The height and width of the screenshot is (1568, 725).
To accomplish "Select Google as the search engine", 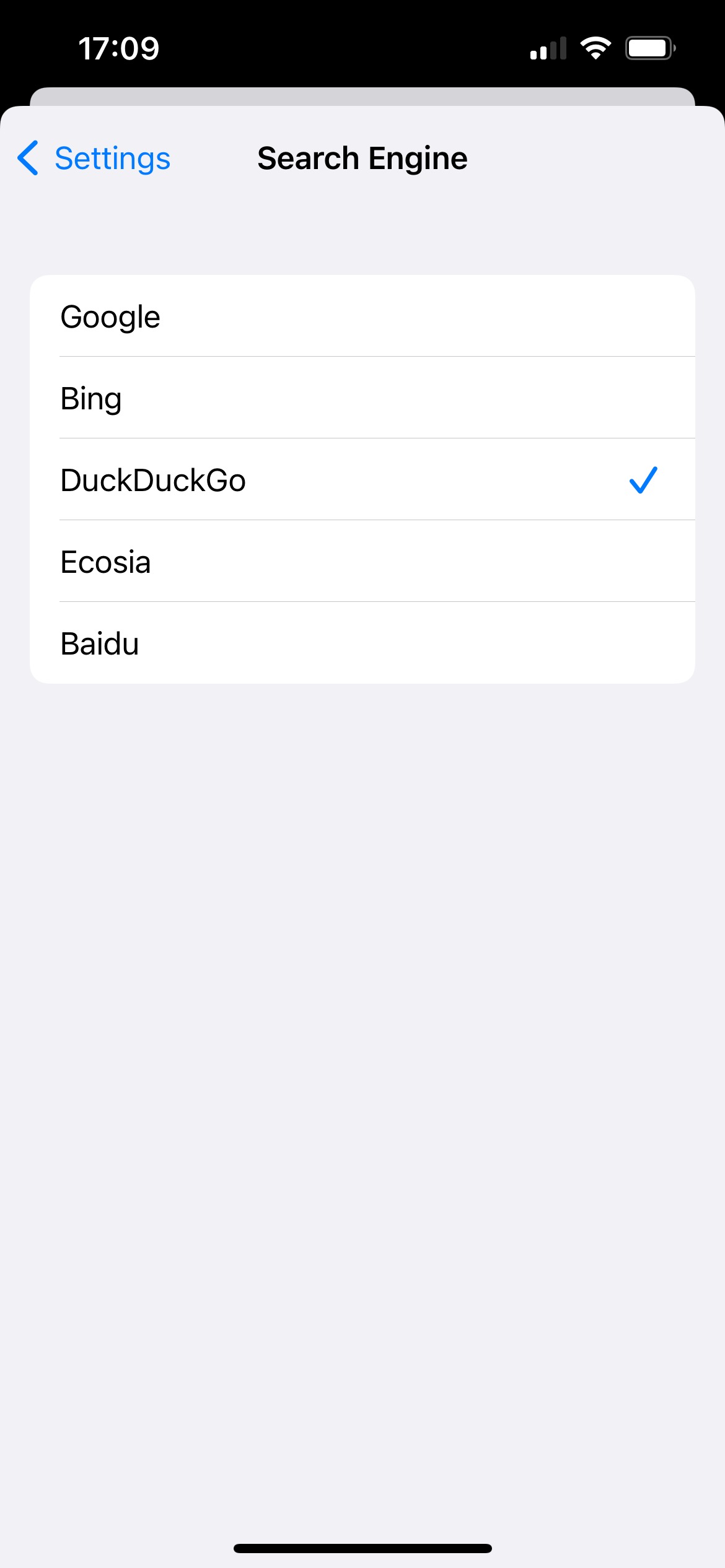I will (362, 316).
